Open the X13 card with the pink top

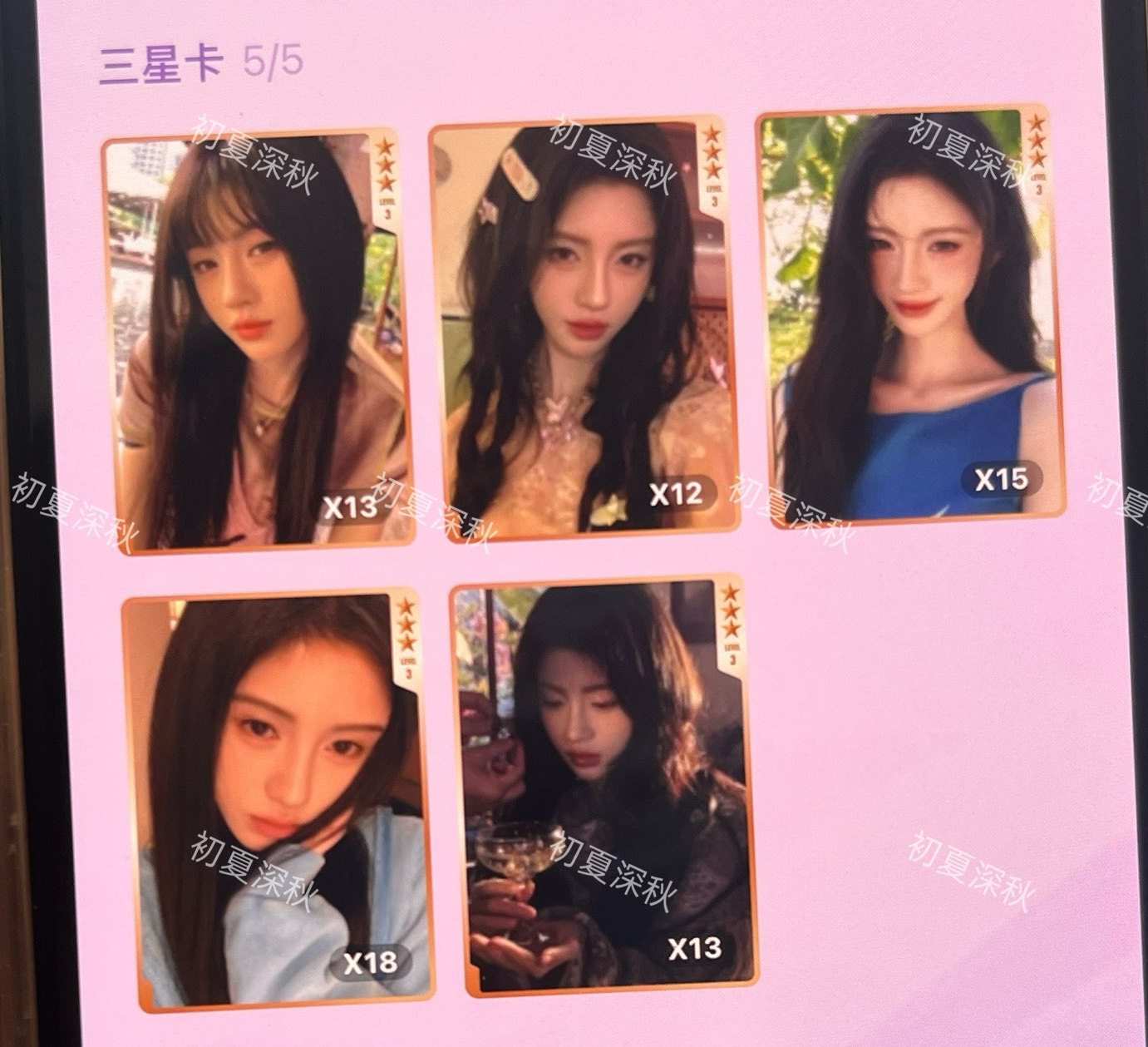tap(258, 341)
